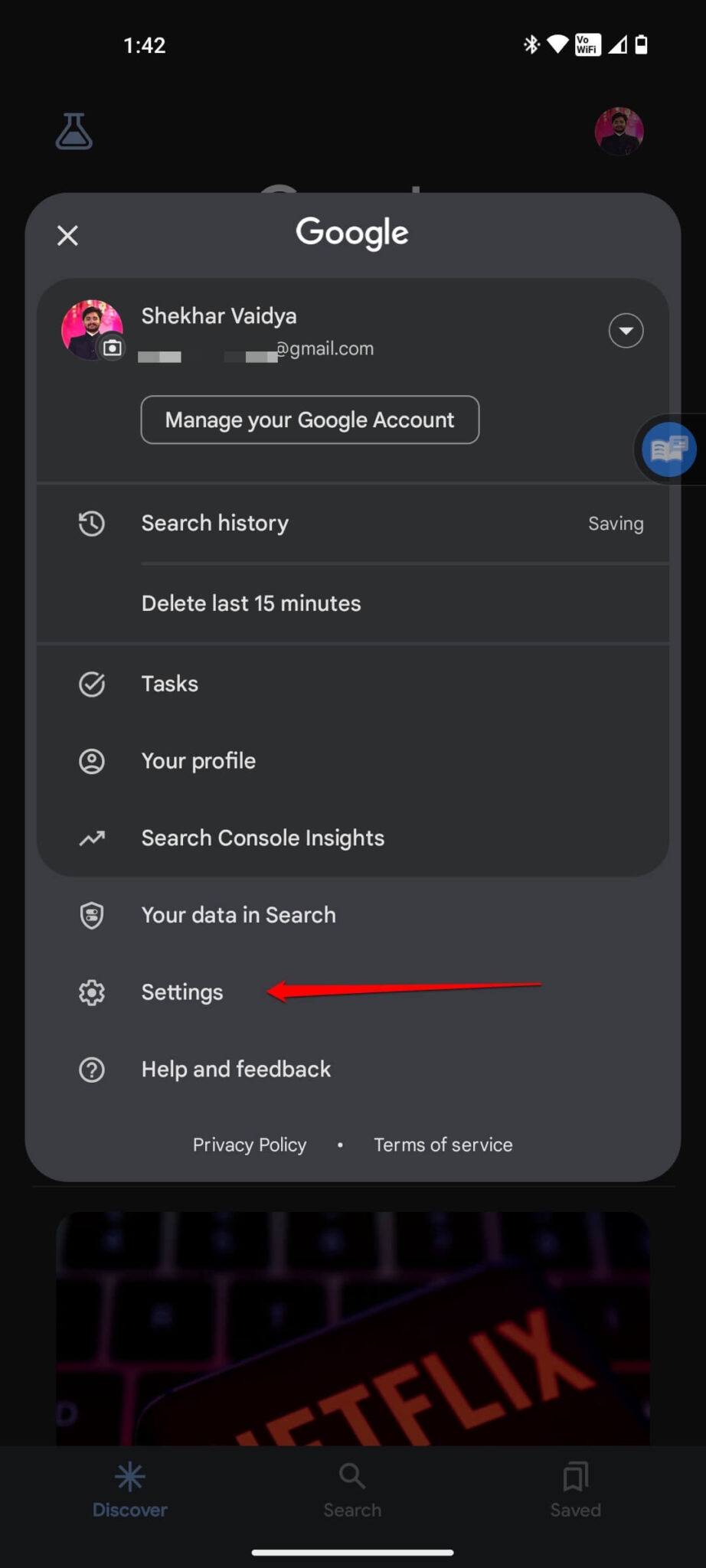Viewport: 706px width, 1568px height.
Task: View the Terms of service link
Action: tap(443, 1145)
